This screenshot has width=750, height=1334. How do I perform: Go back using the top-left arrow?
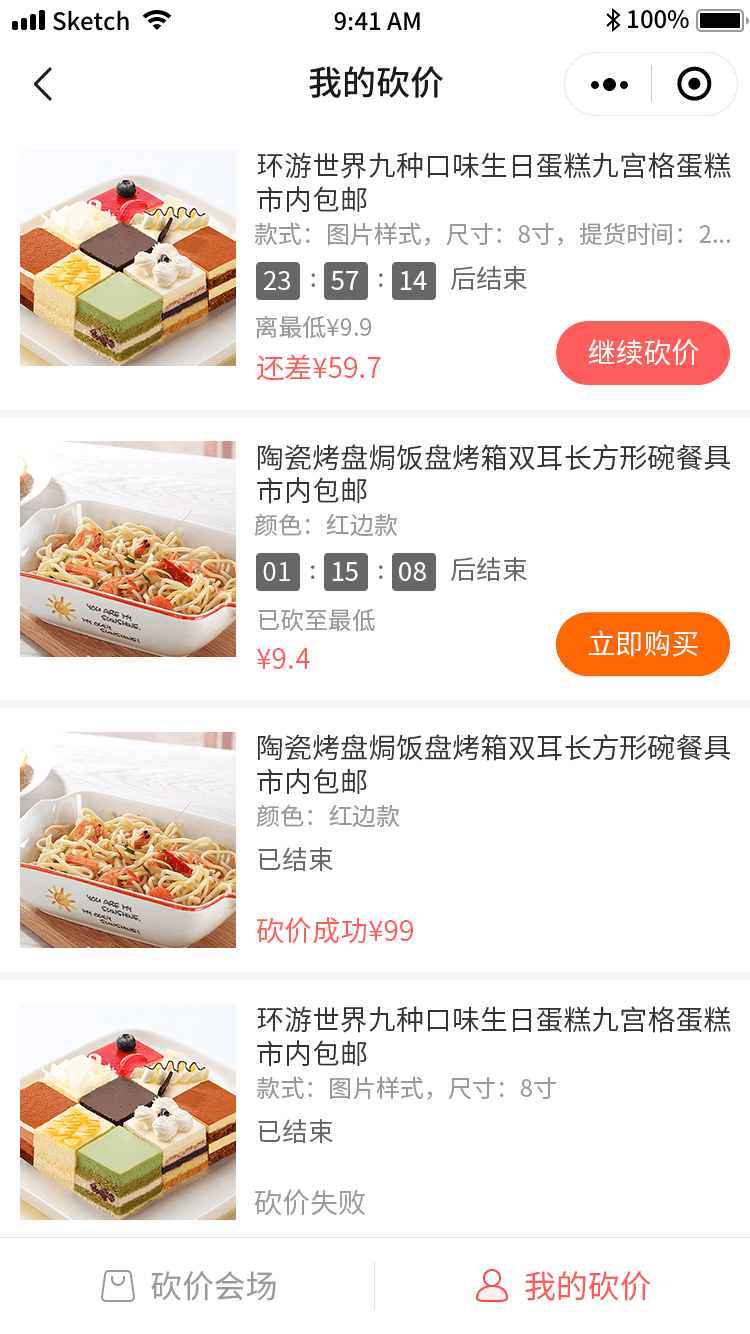click(x=43, y=85)
